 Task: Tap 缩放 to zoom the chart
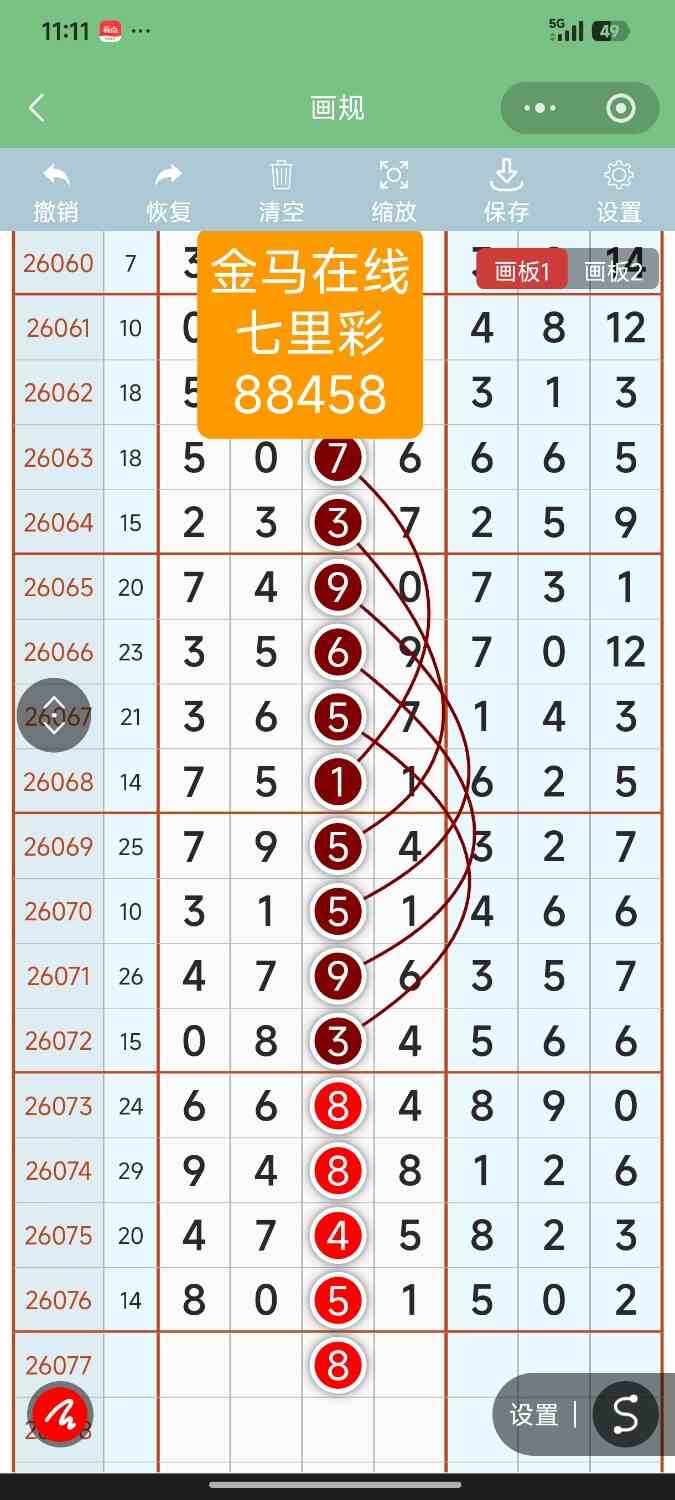point(394,192)
